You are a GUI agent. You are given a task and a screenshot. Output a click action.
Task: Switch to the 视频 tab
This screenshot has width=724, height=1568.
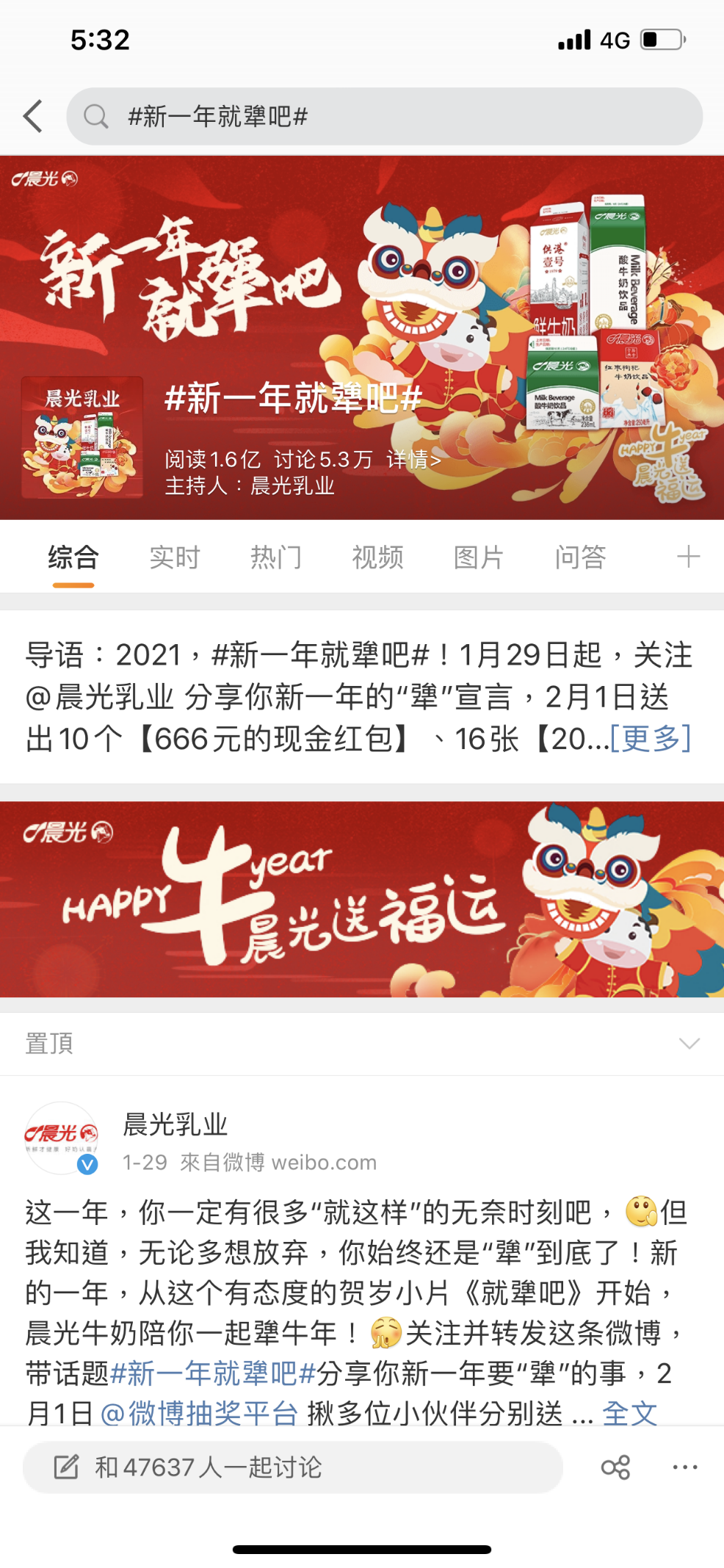[x=377, y=557]
